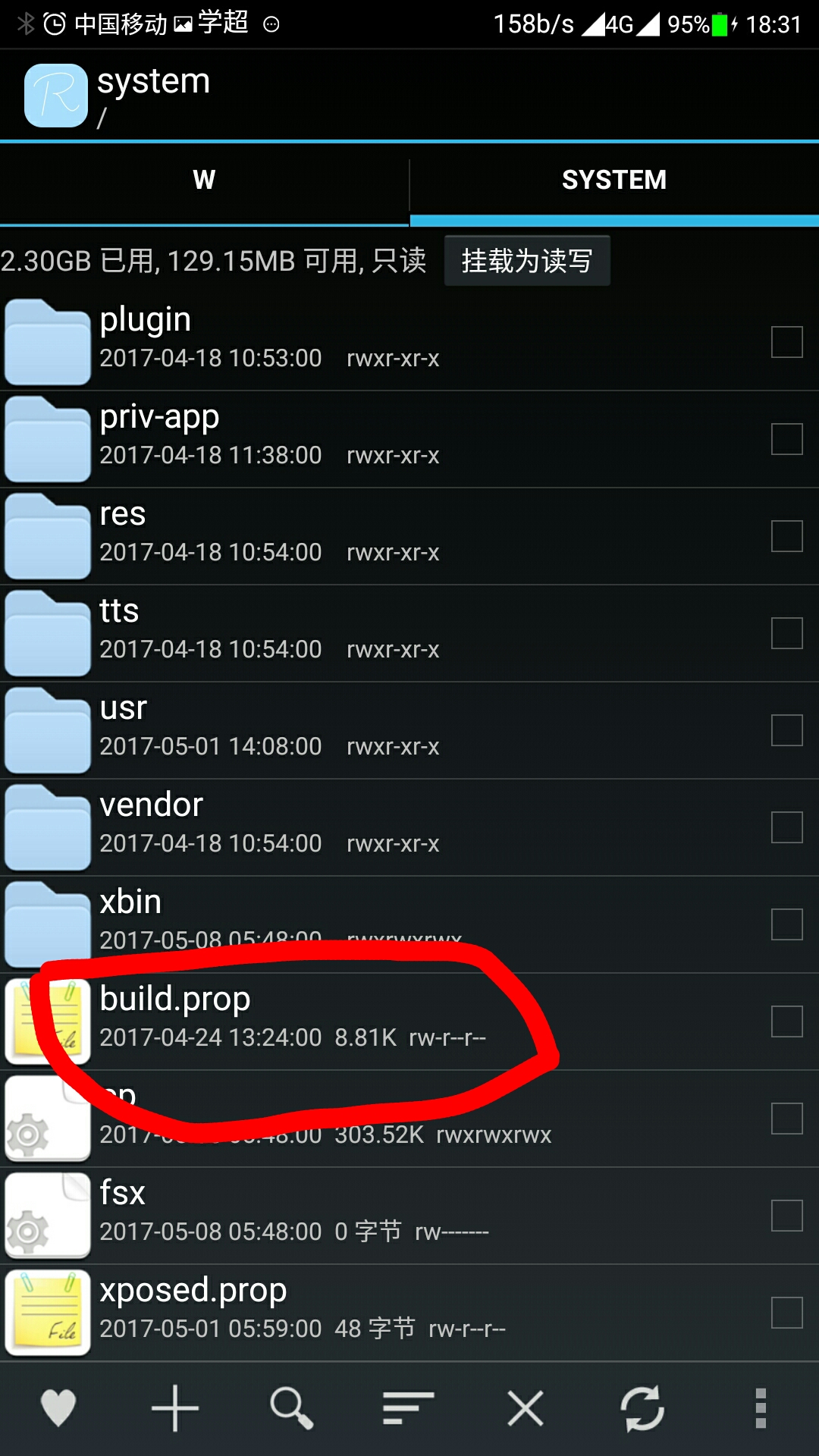
Task: Mark the fsx file checkbox
Action: coord(786,1216)
